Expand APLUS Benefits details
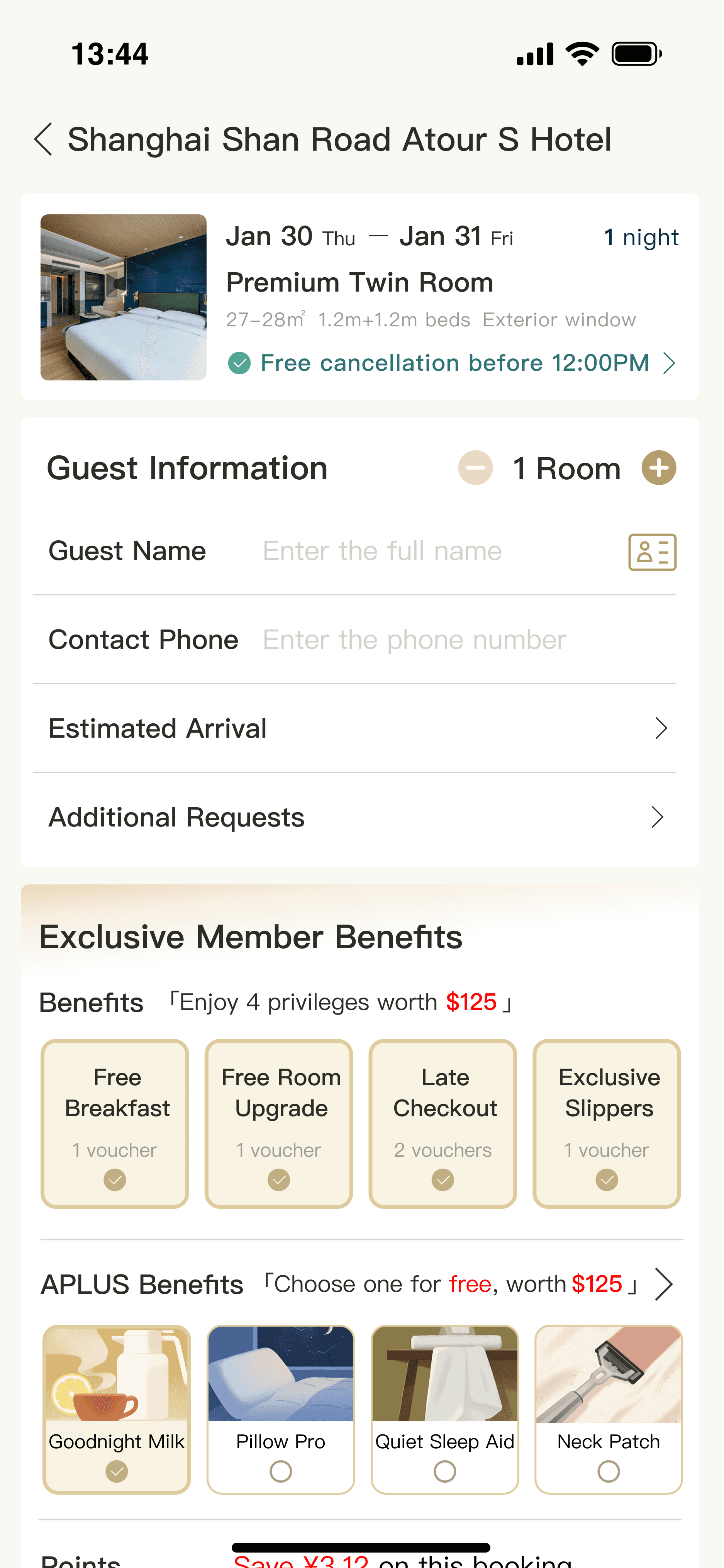 (x=663, y=1285)
